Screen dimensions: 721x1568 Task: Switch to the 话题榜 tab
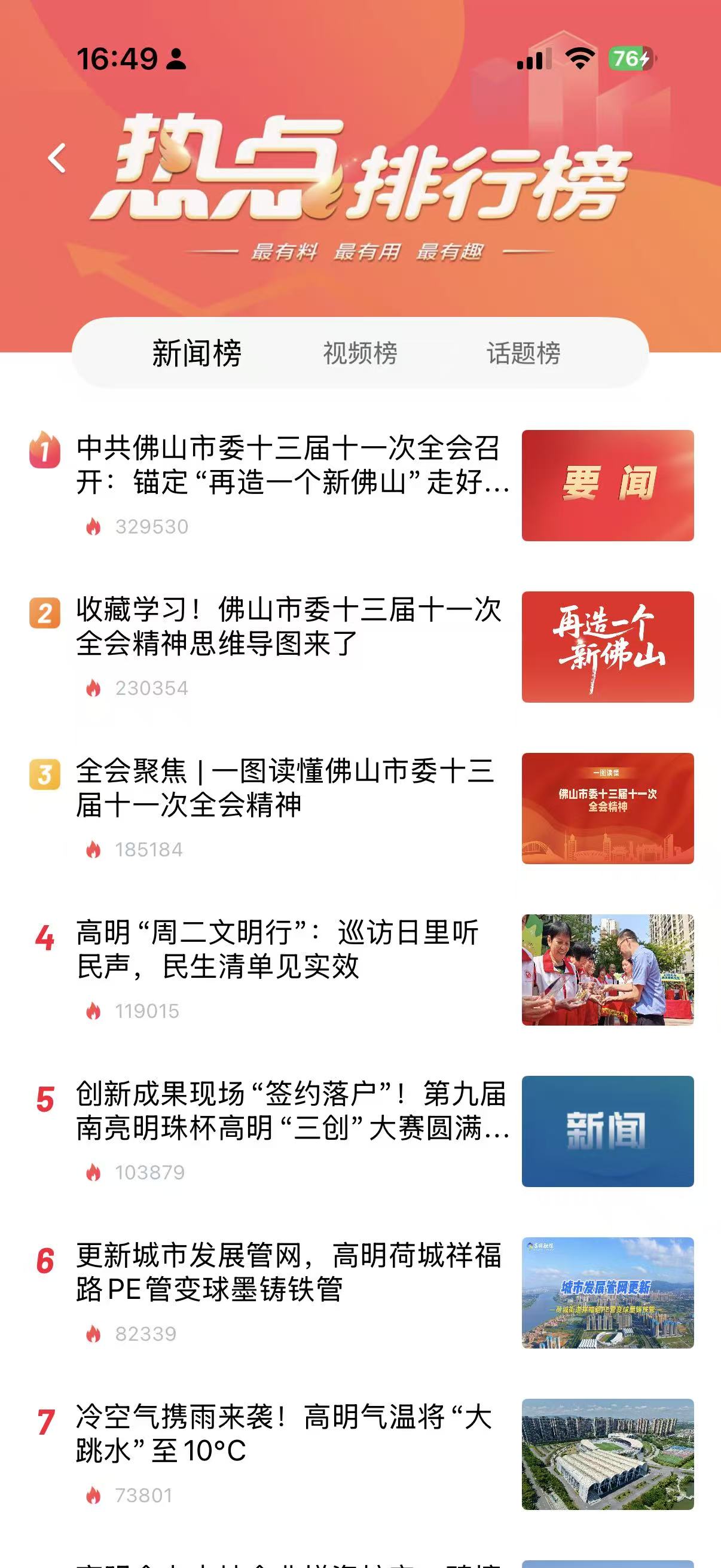[523, 353]
